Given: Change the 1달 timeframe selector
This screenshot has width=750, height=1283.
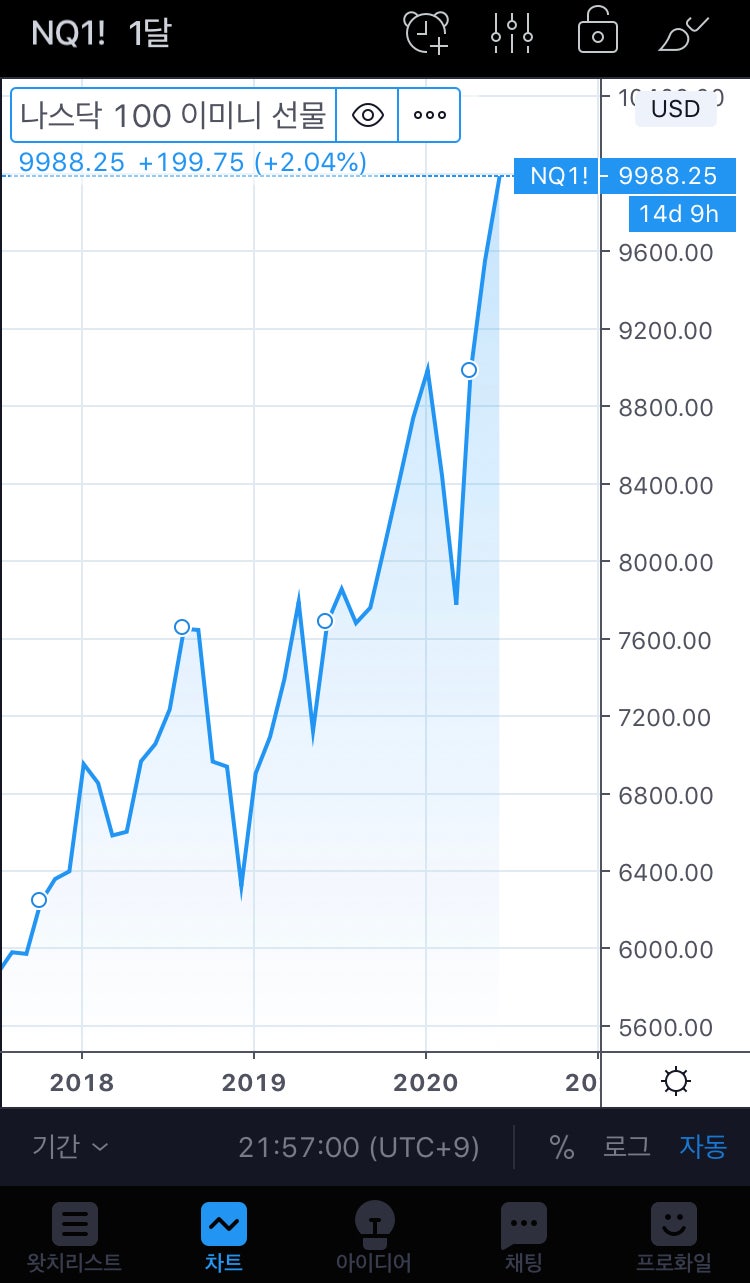Looking at the screenshot, I should click(148, 32).
